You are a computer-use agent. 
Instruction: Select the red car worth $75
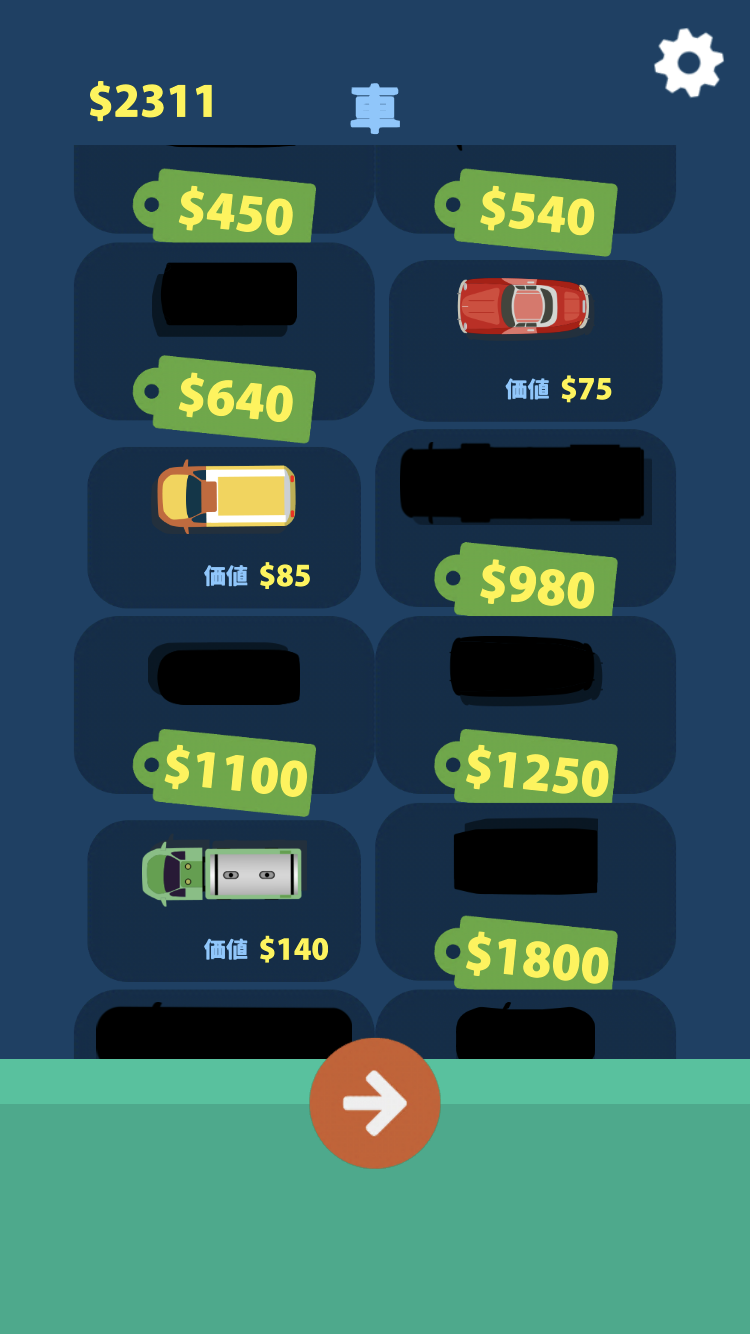point(525,339)
